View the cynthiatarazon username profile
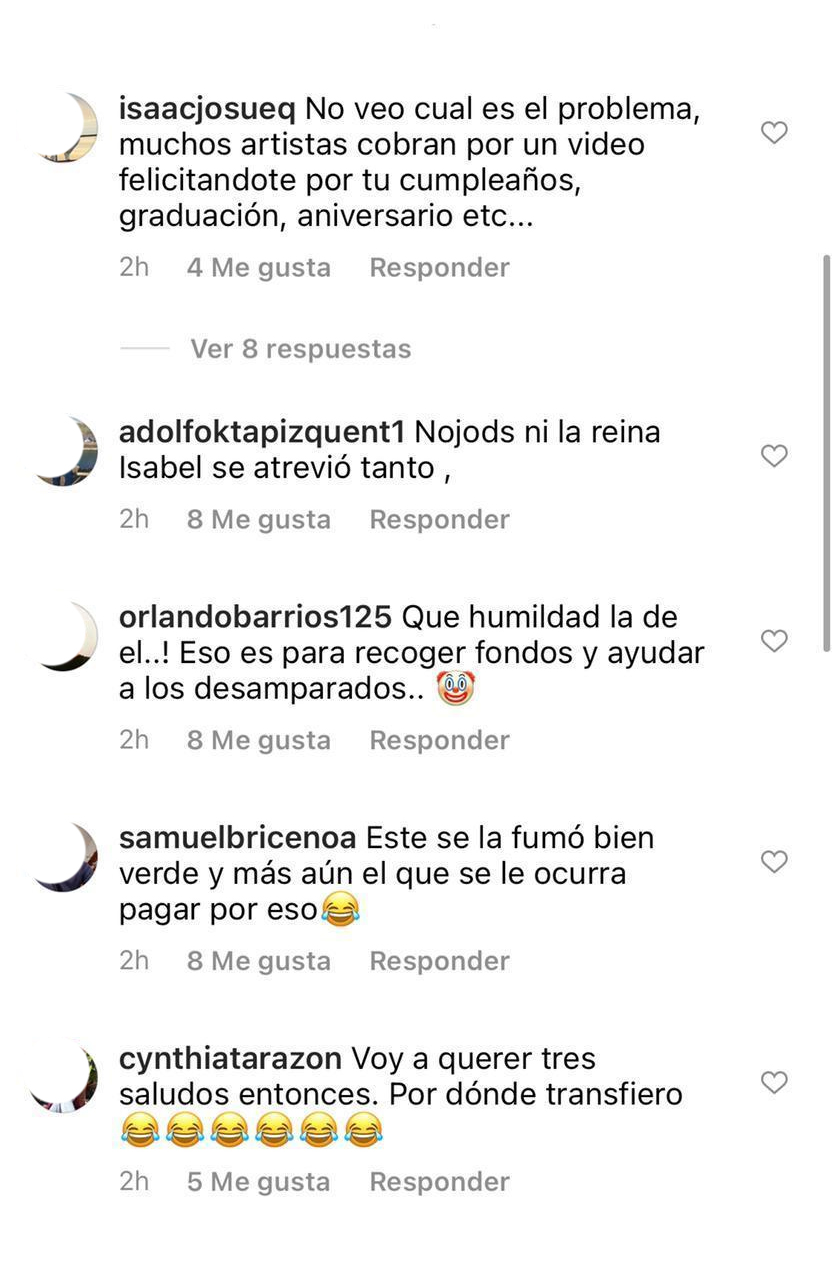 tap(230, 1059)
